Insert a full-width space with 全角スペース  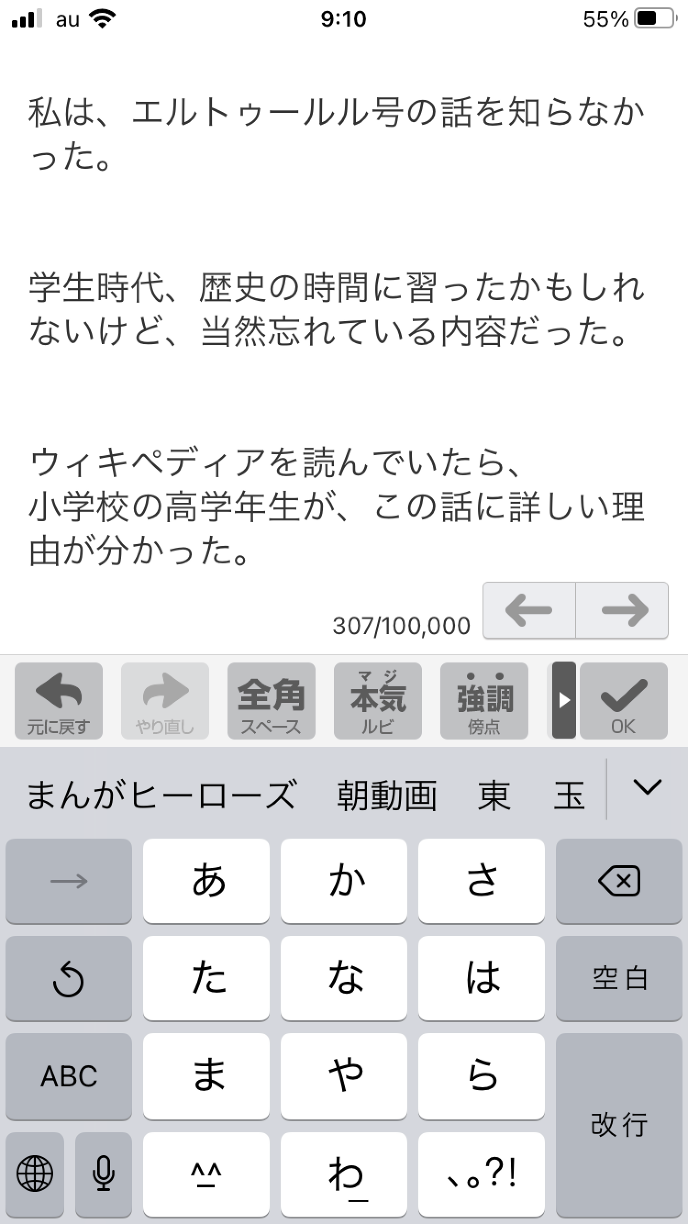271,701
